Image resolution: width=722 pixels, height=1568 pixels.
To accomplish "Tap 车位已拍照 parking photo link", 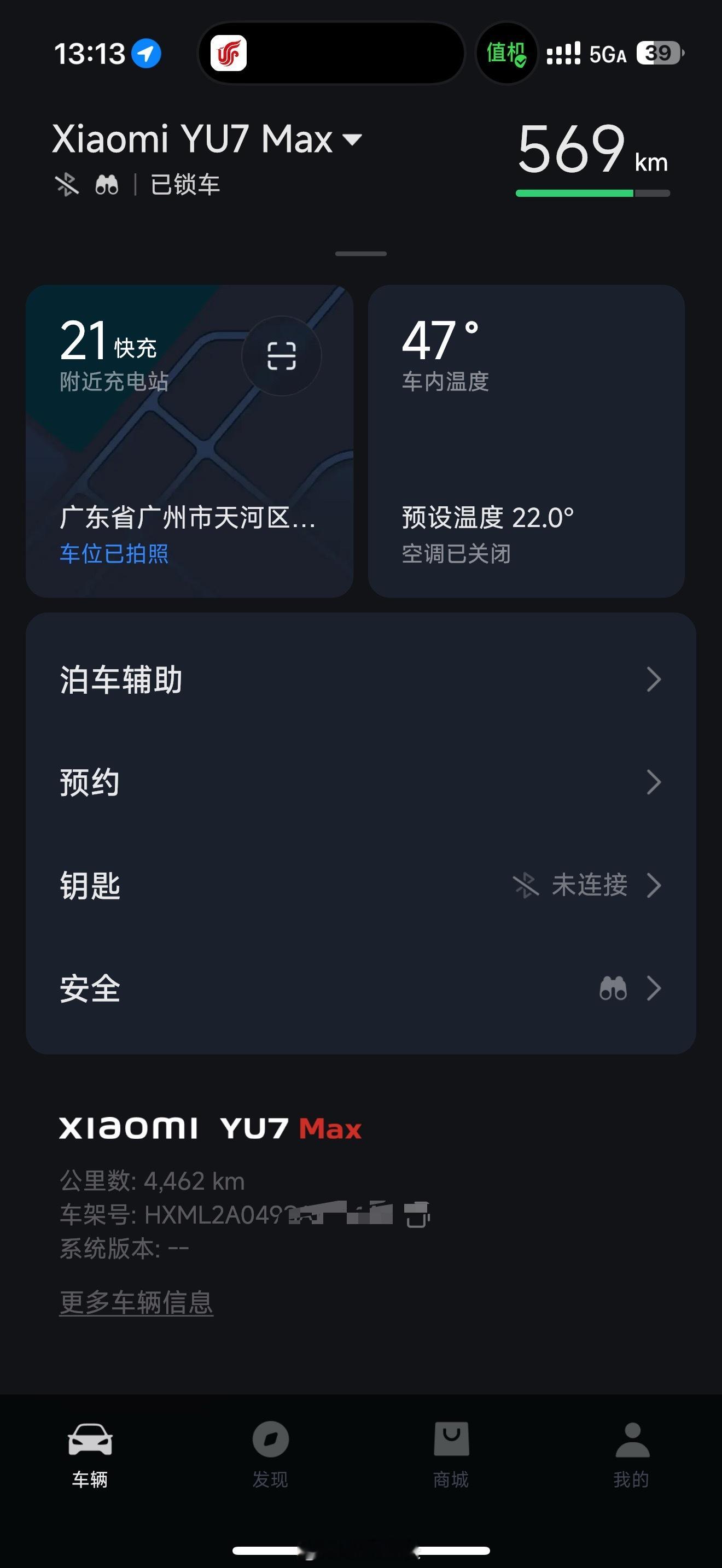I will [114, 554].
